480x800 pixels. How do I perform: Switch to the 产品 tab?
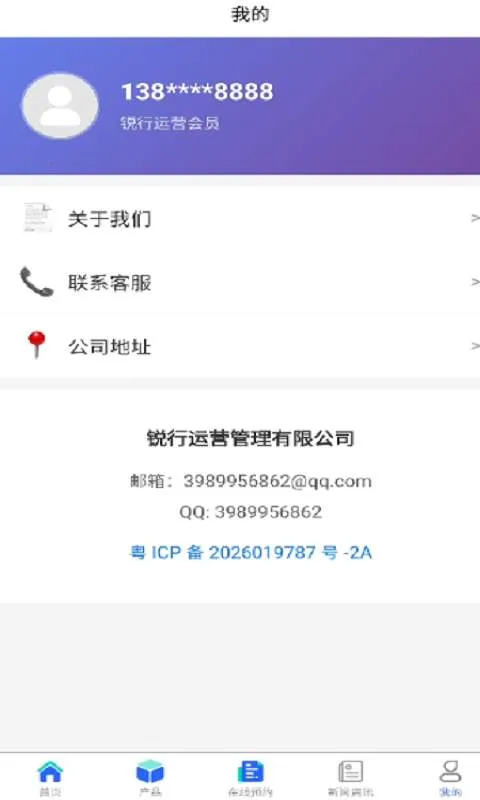coord(150,778)
